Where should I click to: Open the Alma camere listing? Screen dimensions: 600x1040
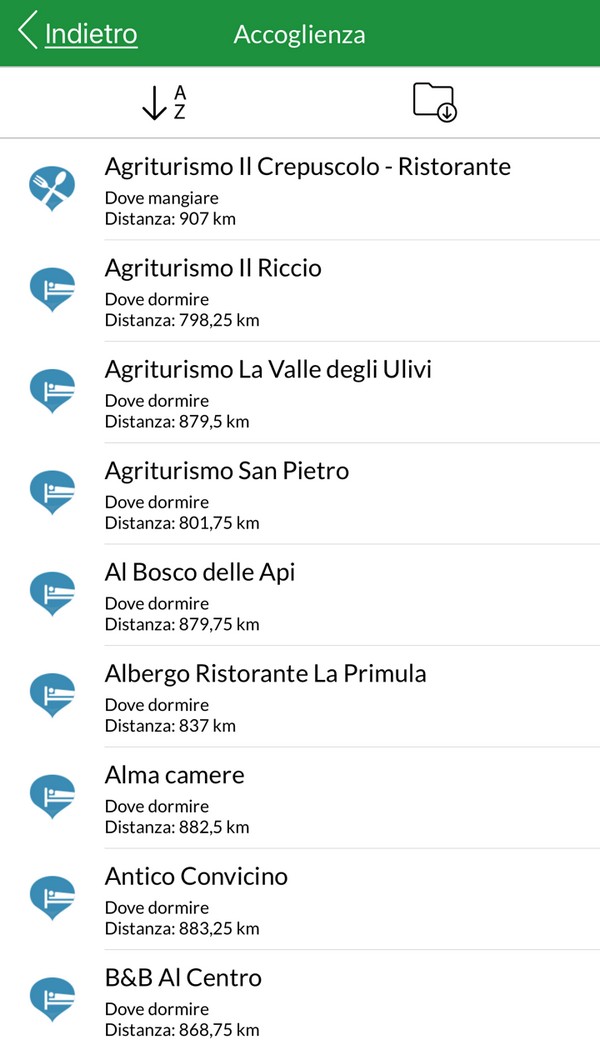(300, 799)
